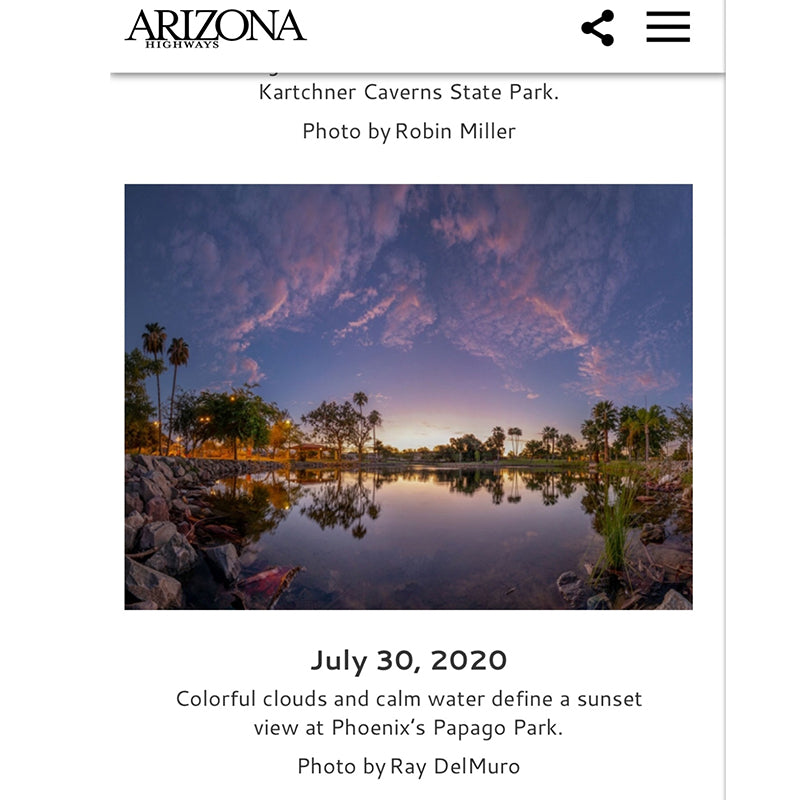The image size is (800, 800).
Task: Share this page via share icon
Action: click(597, 28)
